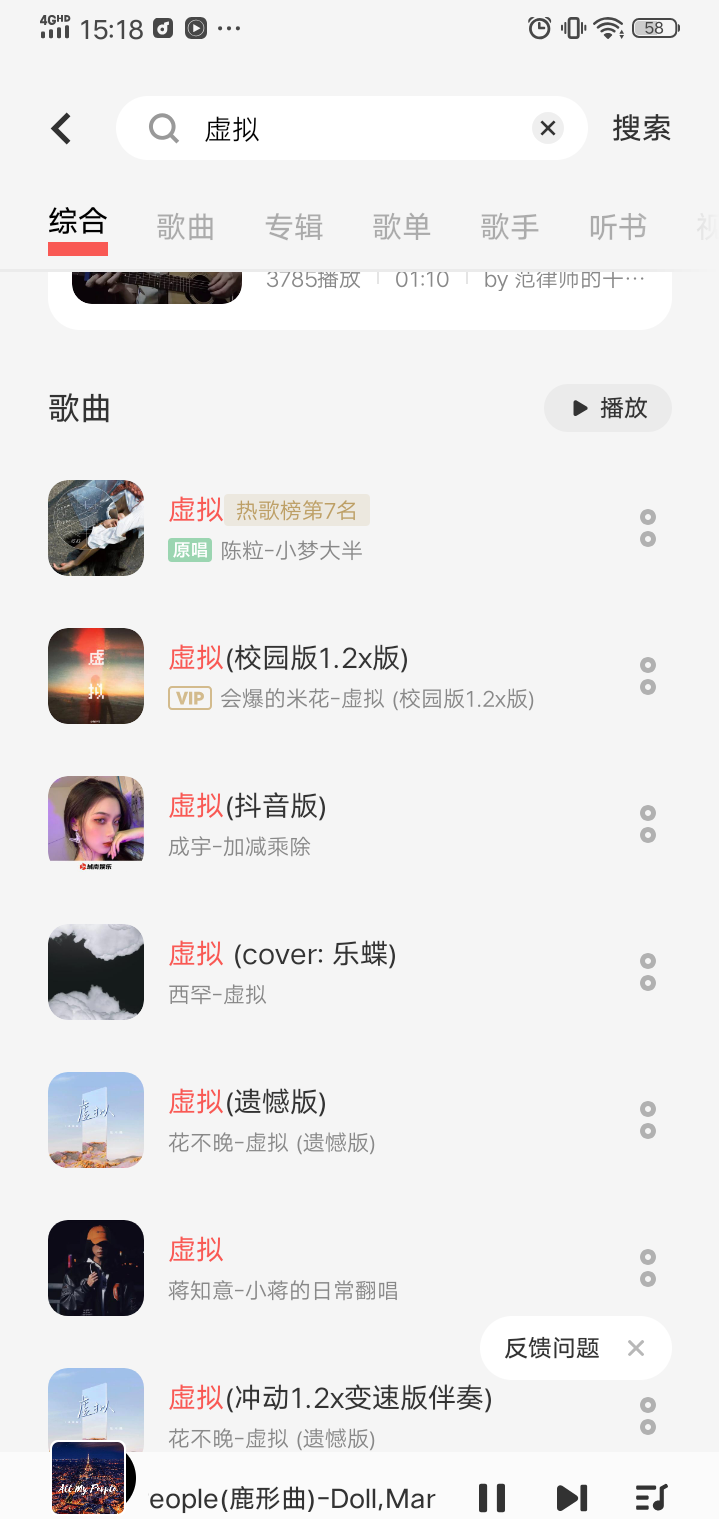The image size is (719, 1519).
Task: Open the play queue list
Action: [651, 1497]
